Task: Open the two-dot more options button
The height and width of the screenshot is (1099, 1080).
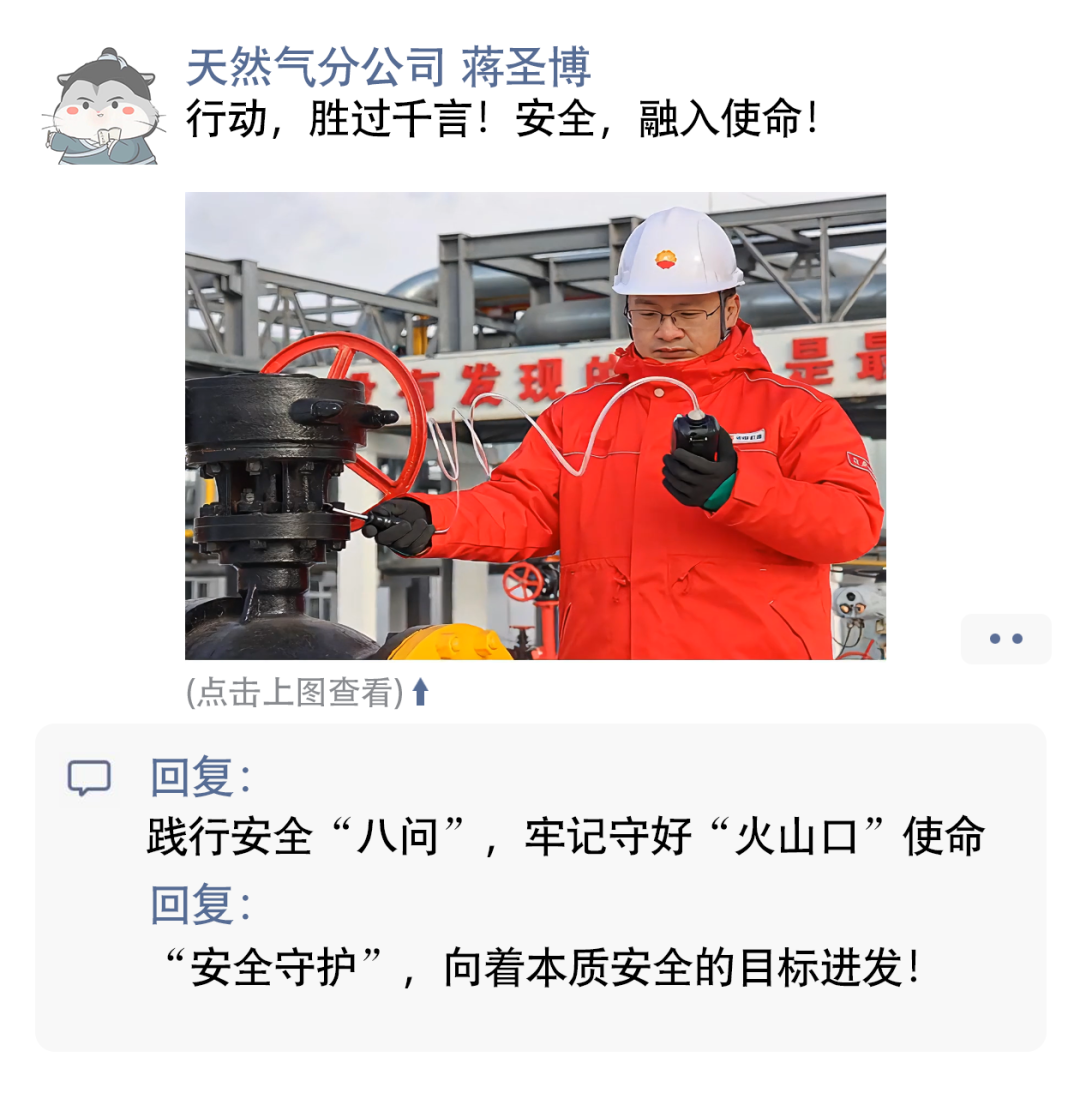Action: coord(1005,639)
